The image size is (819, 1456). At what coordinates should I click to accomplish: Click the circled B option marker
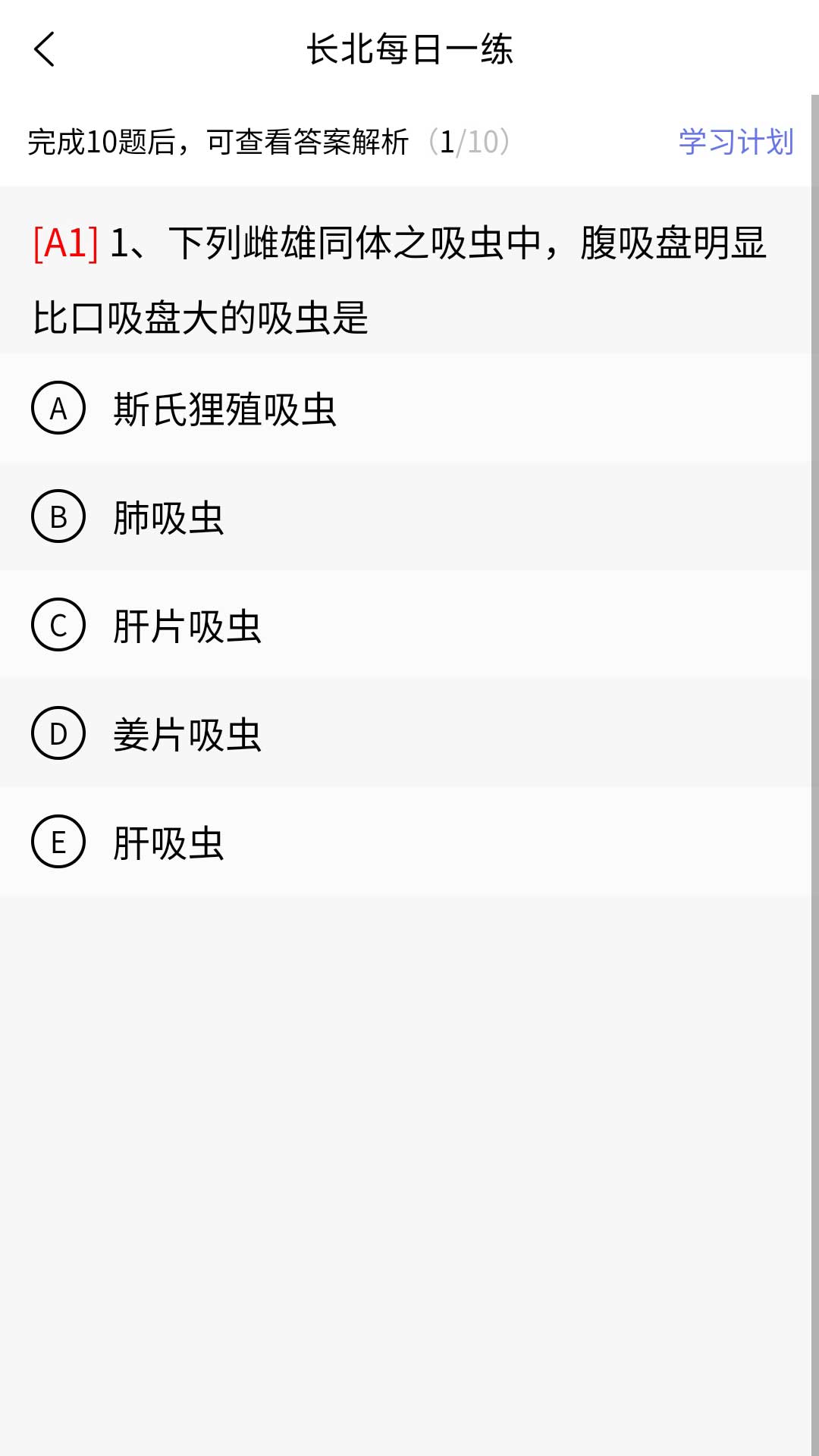60,518
